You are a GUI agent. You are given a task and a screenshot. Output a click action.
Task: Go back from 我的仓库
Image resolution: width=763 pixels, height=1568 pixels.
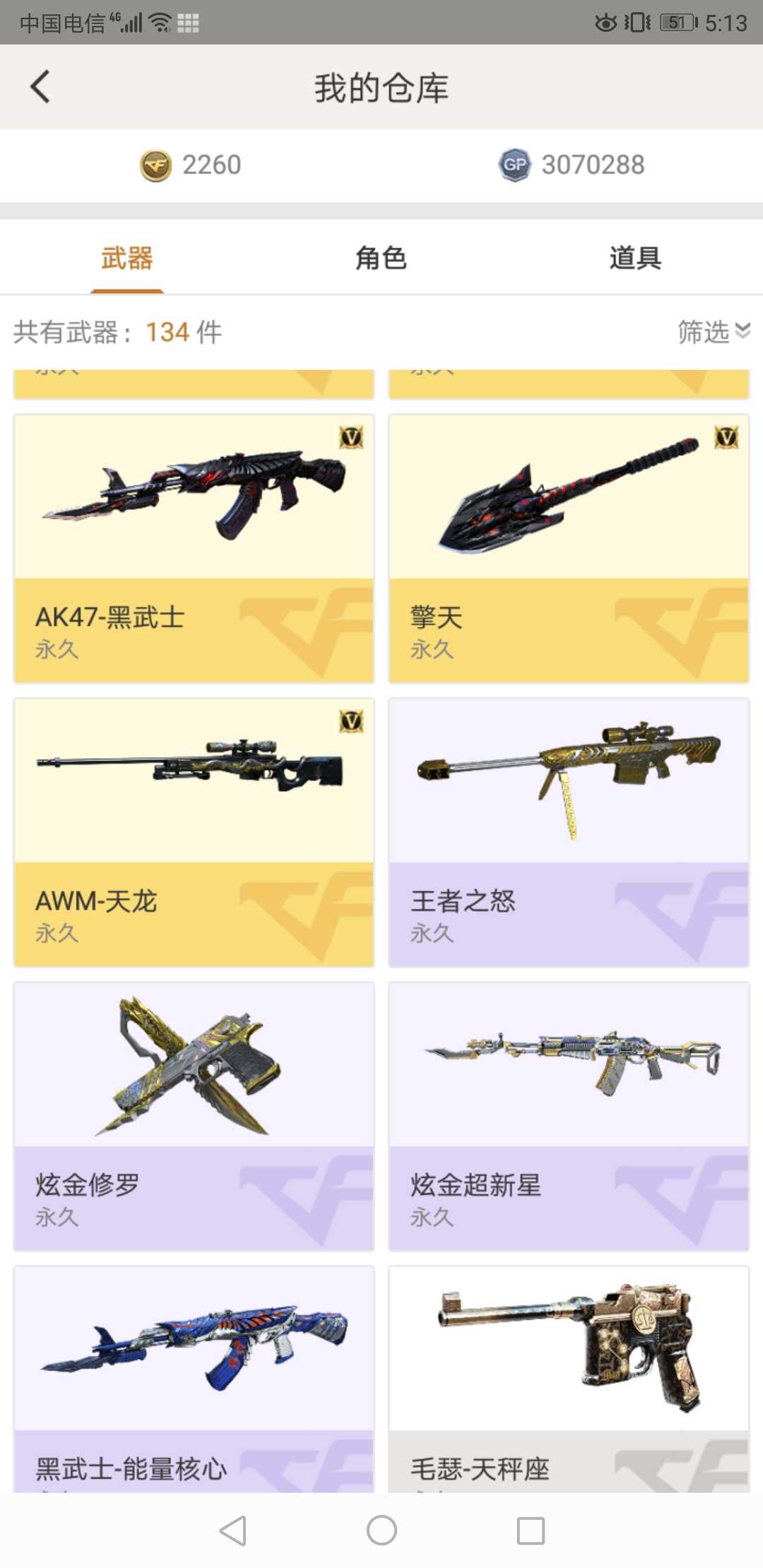coord(41,87)
